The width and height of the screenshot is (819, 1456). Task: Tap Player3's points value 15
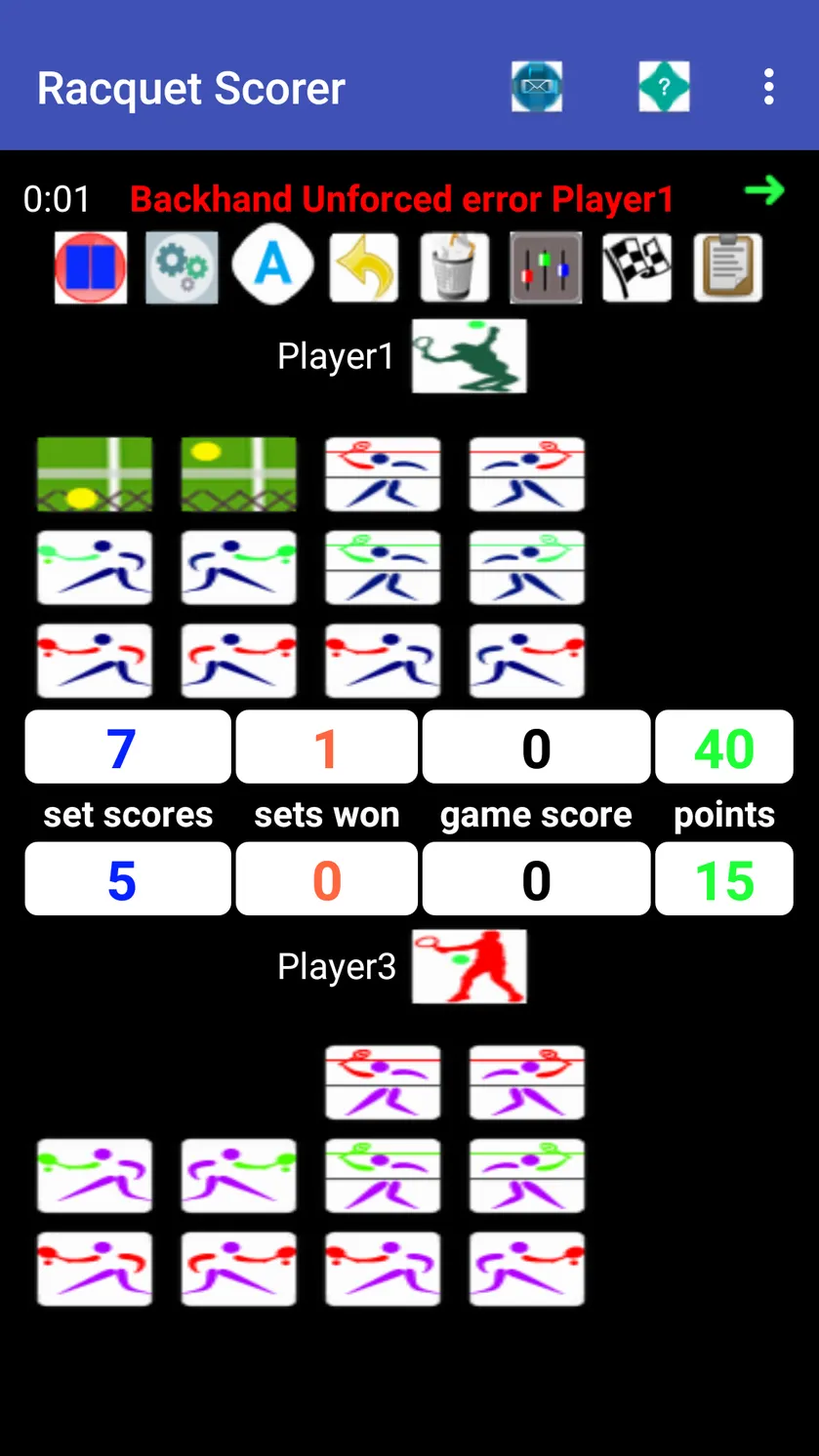click(x=724, y=879)
